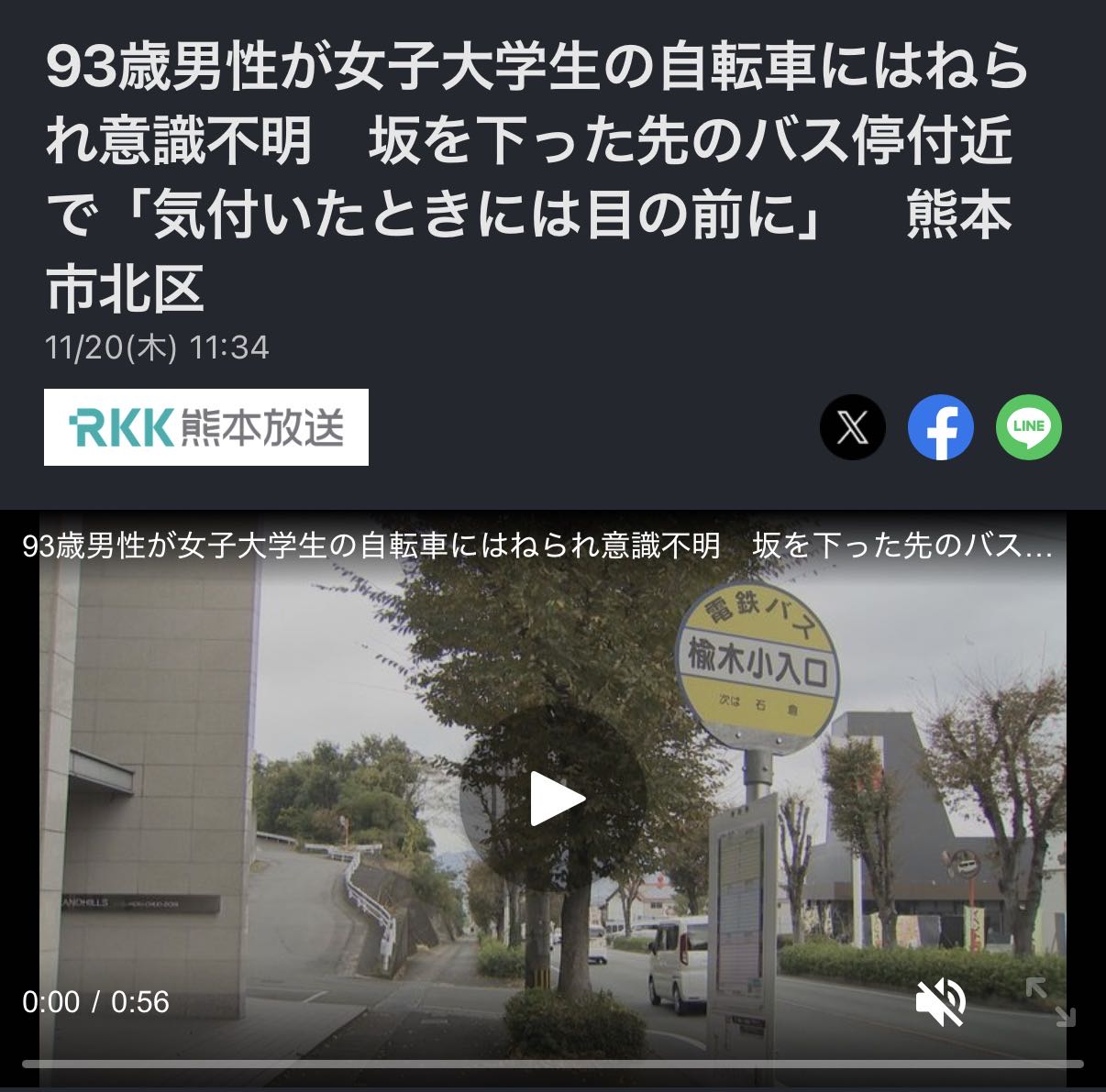Expand the video to fullscreen
This screenshot has height=1092, width=1106.
coord(1050,1001)
